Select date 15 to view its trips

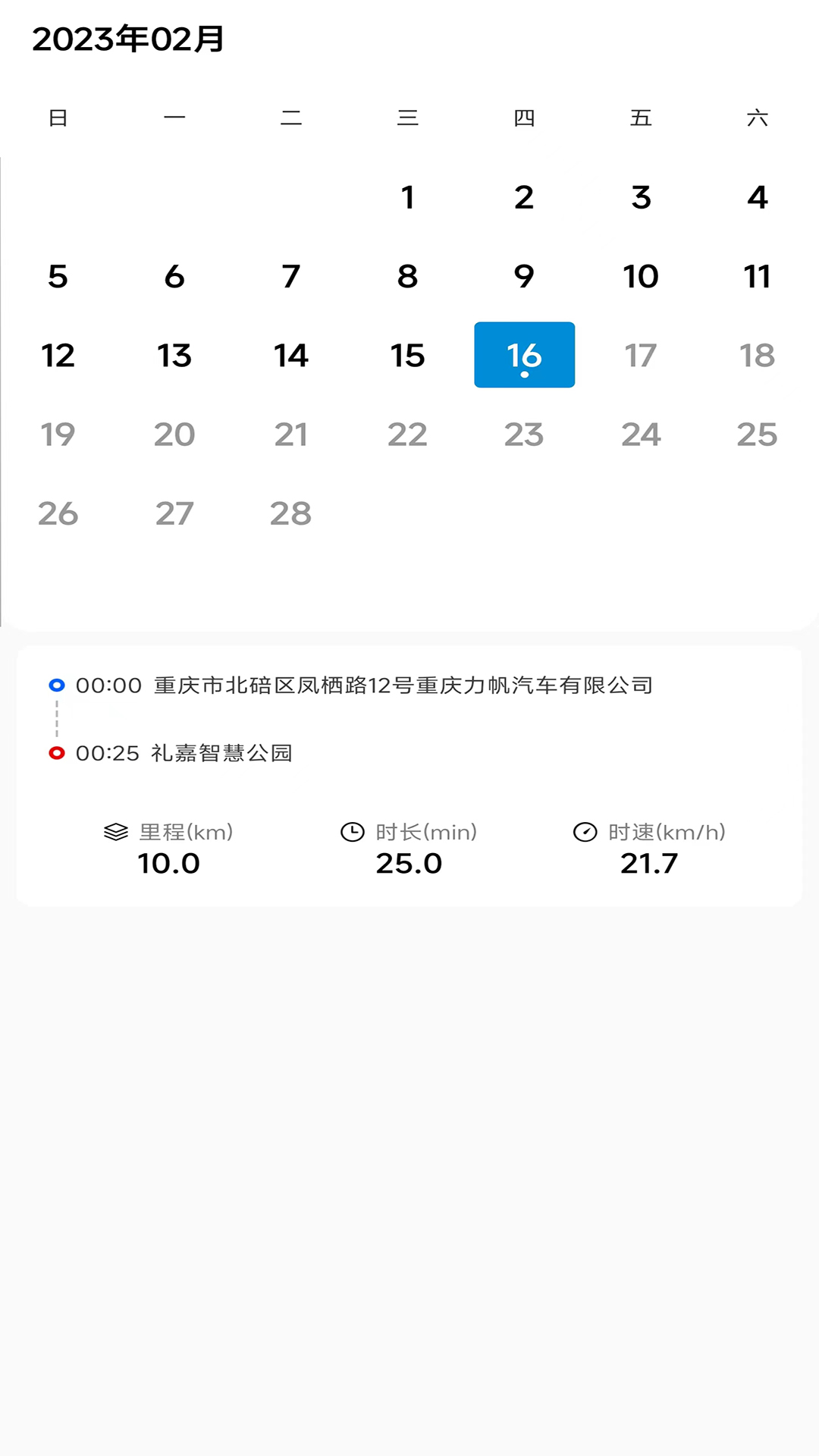point(408,354)
